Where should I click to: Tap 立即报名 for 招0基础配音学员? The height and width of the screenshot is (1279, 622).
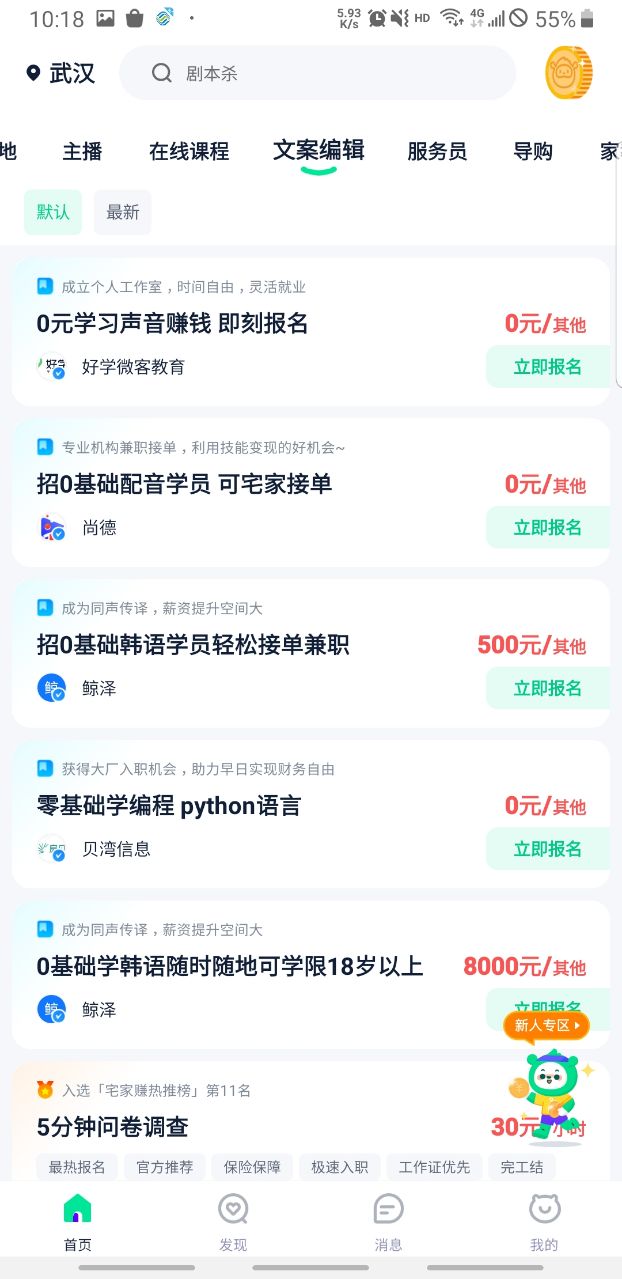tap(547, 527)
